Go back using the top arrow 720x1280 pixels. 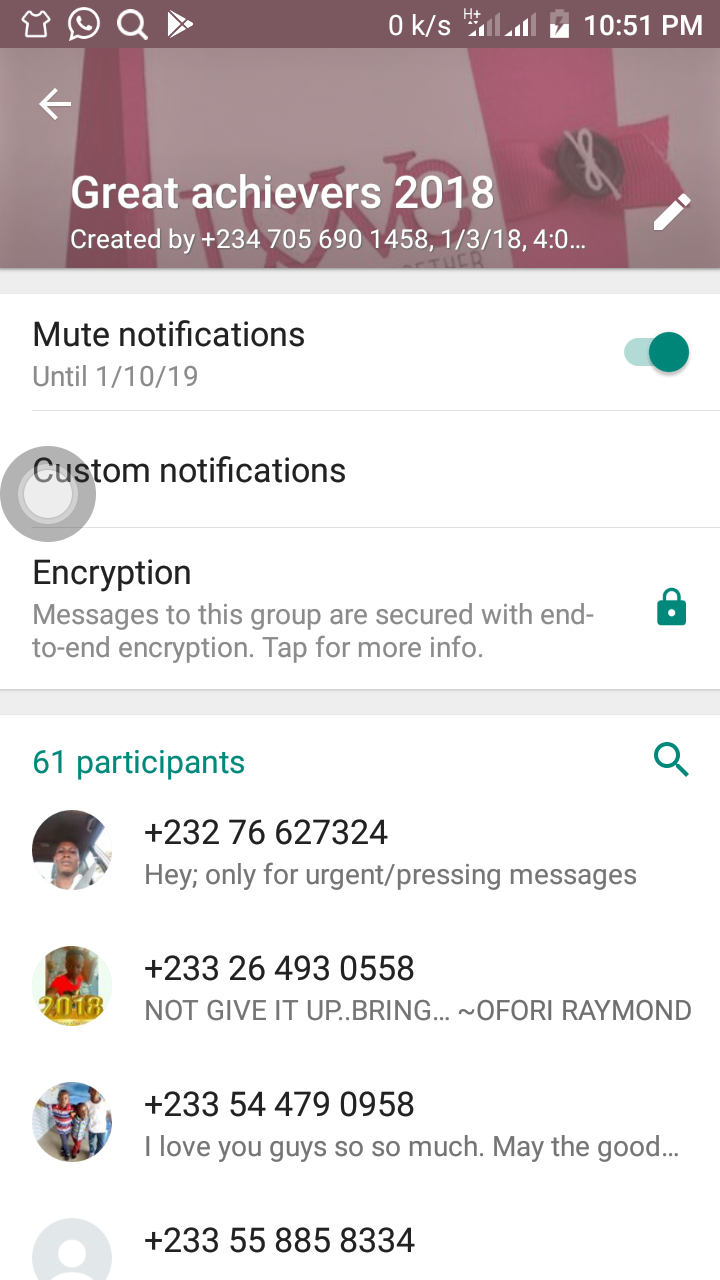click(55, 104)
